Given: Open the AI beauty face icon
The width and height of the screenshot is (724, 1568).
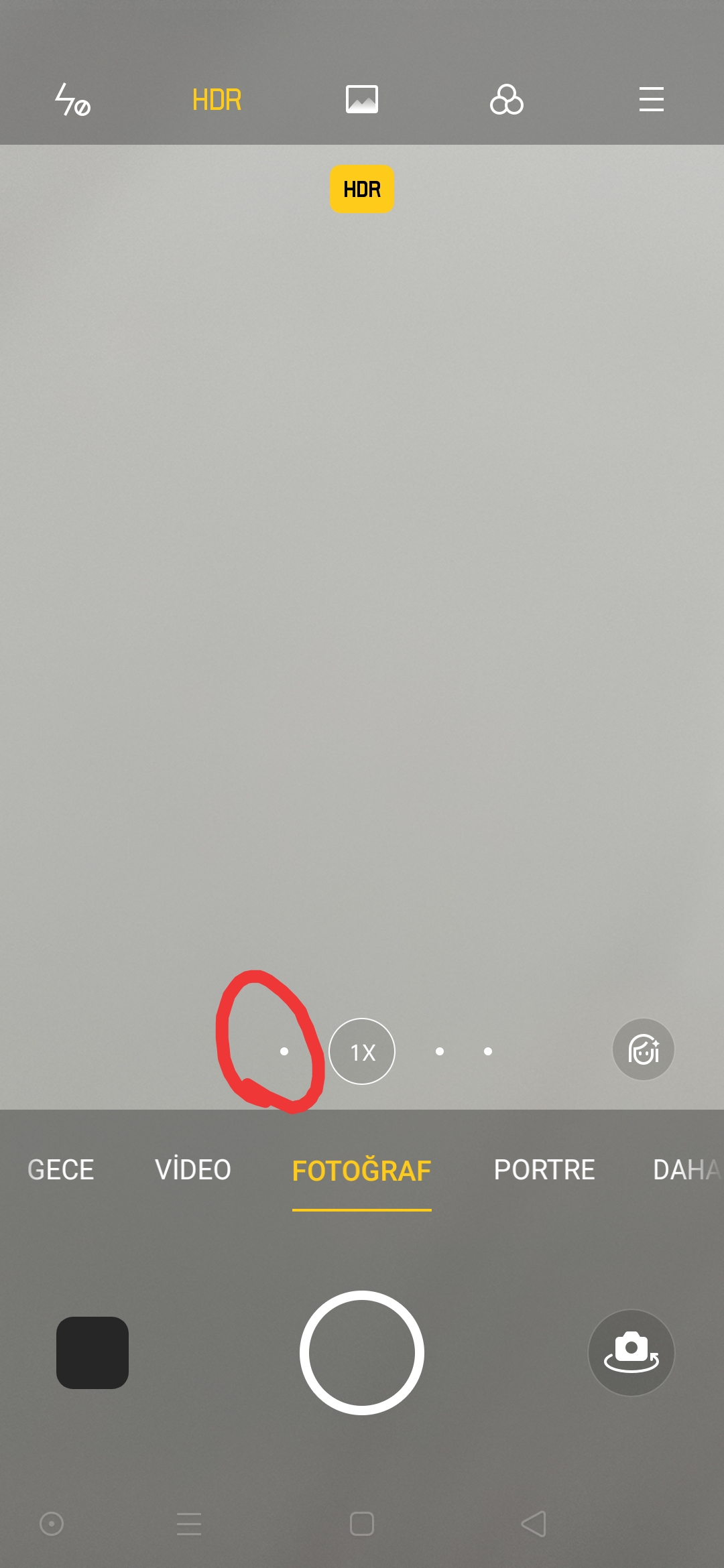Looking at the screenshot, I should point(644,1049).
